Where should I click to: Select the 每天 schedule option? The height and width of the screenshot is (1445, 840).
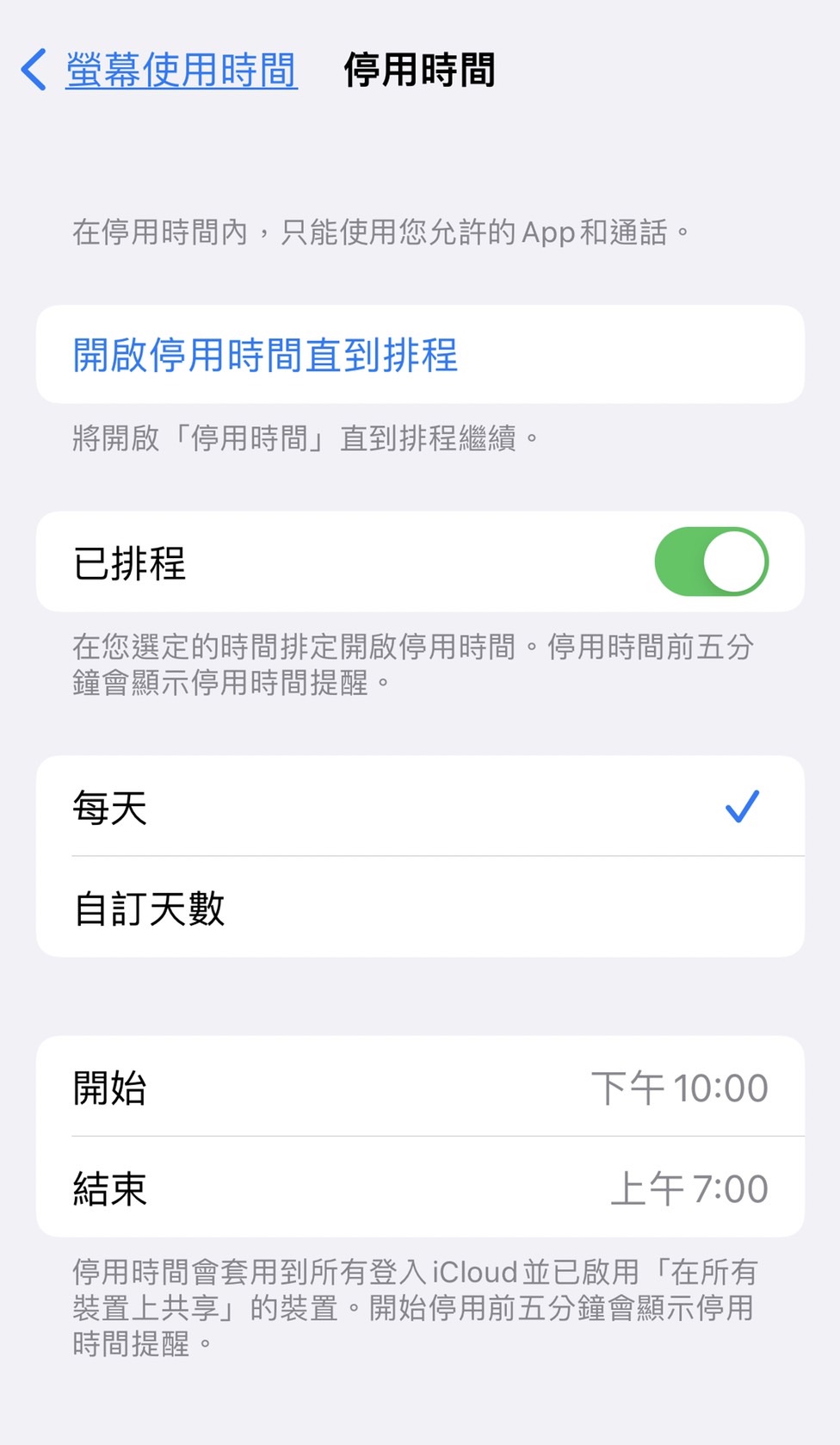420,807
